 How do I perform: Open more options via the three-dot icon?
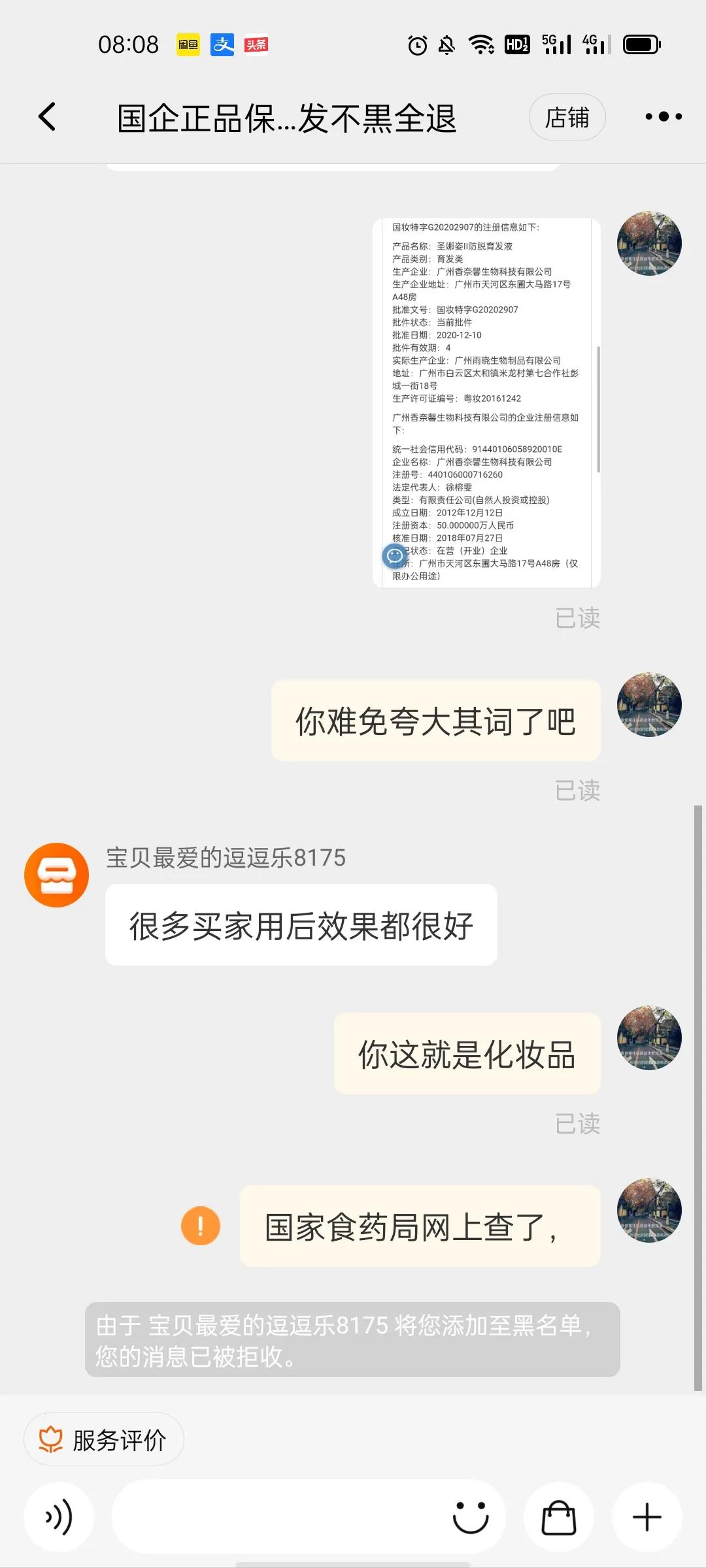(x=663, y=116)
